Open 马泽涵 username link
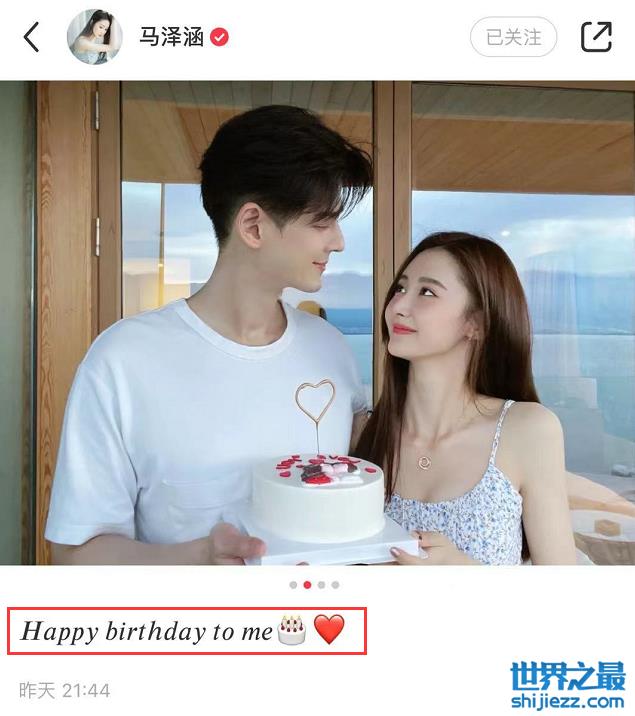 point(170,38)
